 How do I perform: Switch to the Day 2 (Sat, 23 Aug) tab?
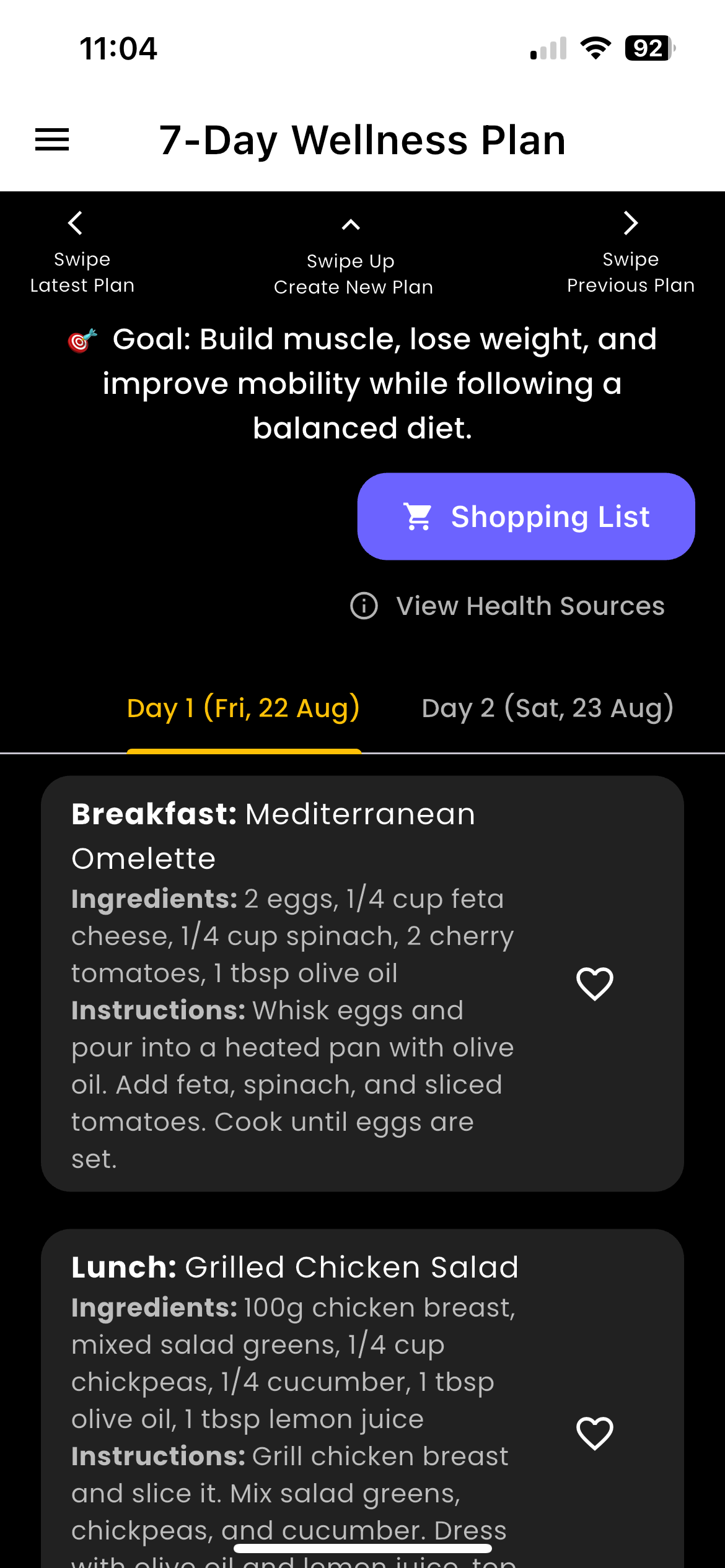(548, 707)
